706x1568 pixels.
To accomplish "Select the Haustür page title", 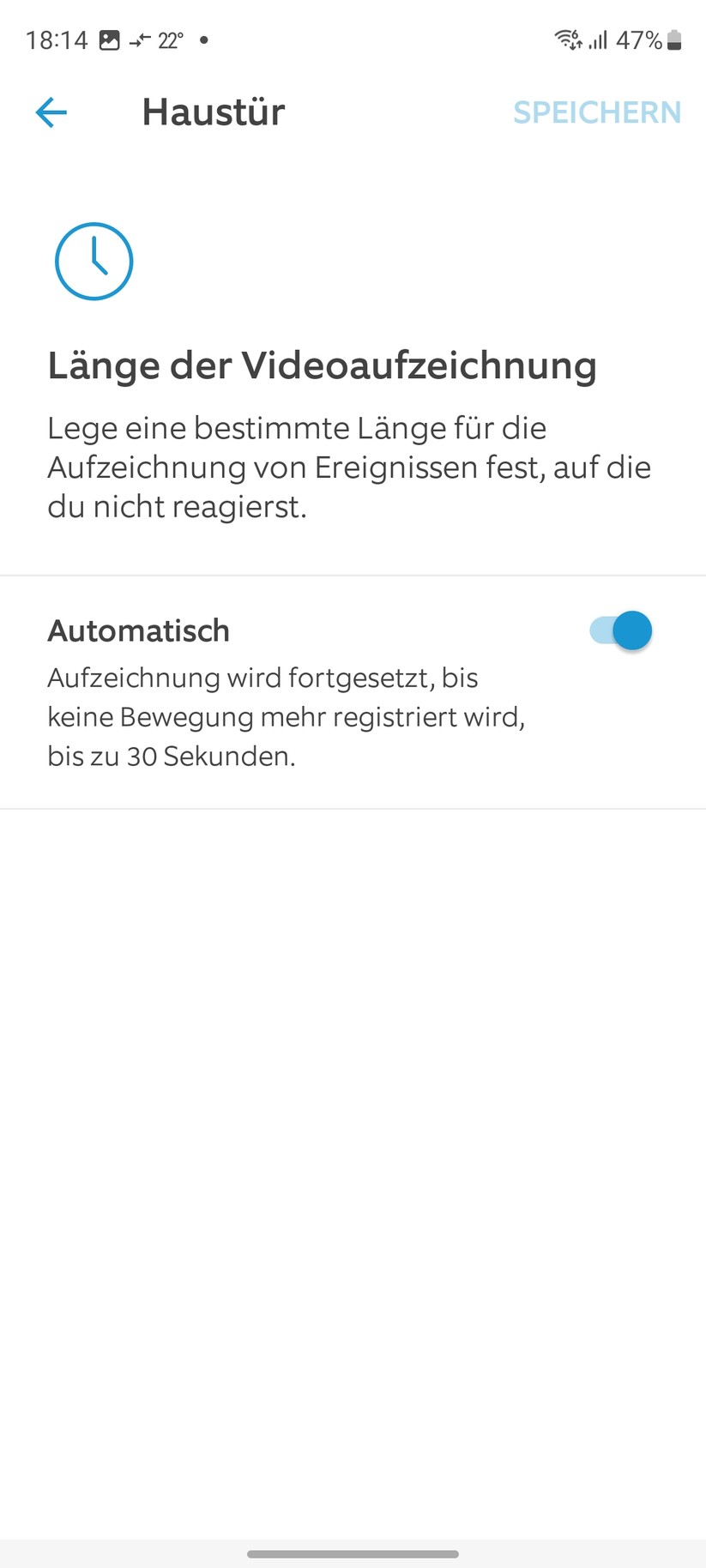I will pos(213,112).
